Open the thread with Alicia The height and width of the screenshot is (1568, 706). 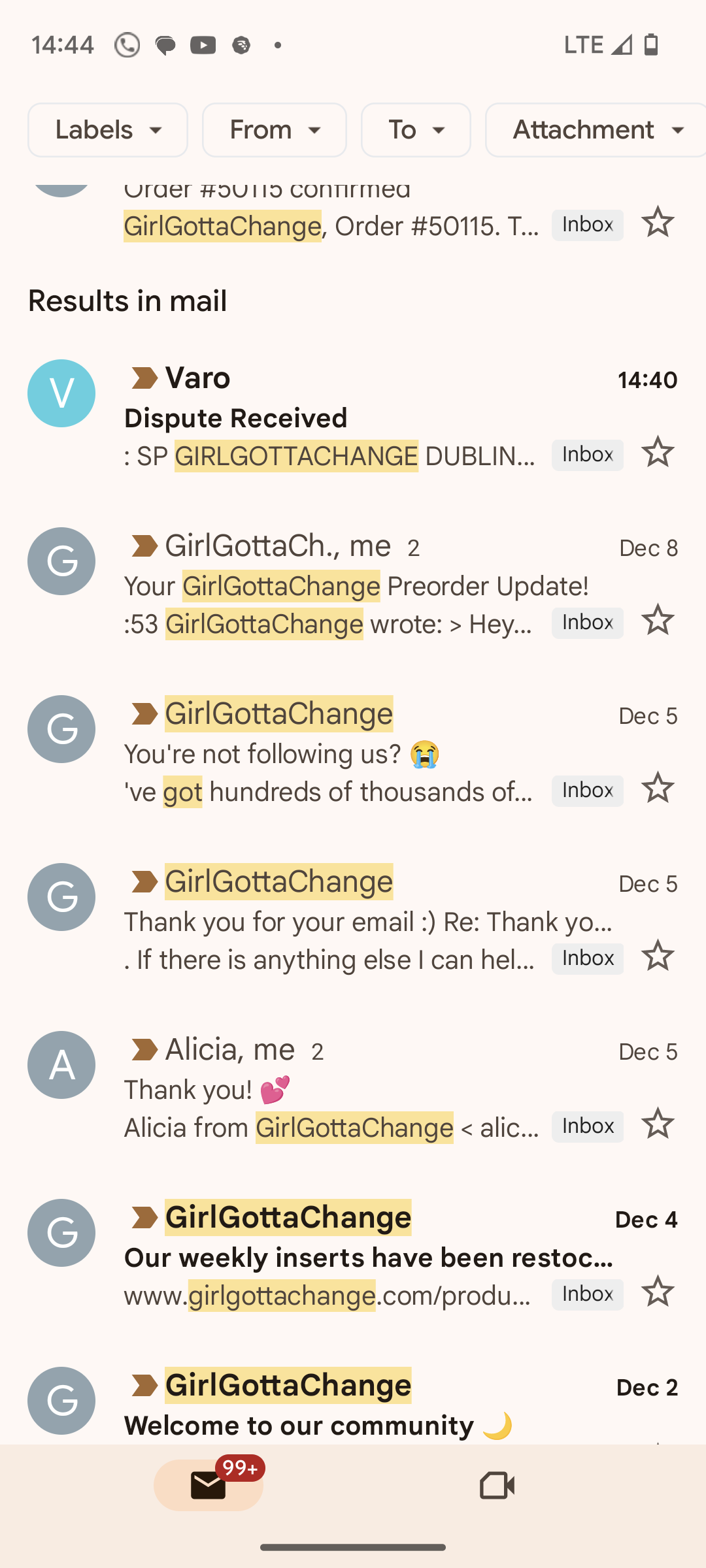pos(353,1090)
